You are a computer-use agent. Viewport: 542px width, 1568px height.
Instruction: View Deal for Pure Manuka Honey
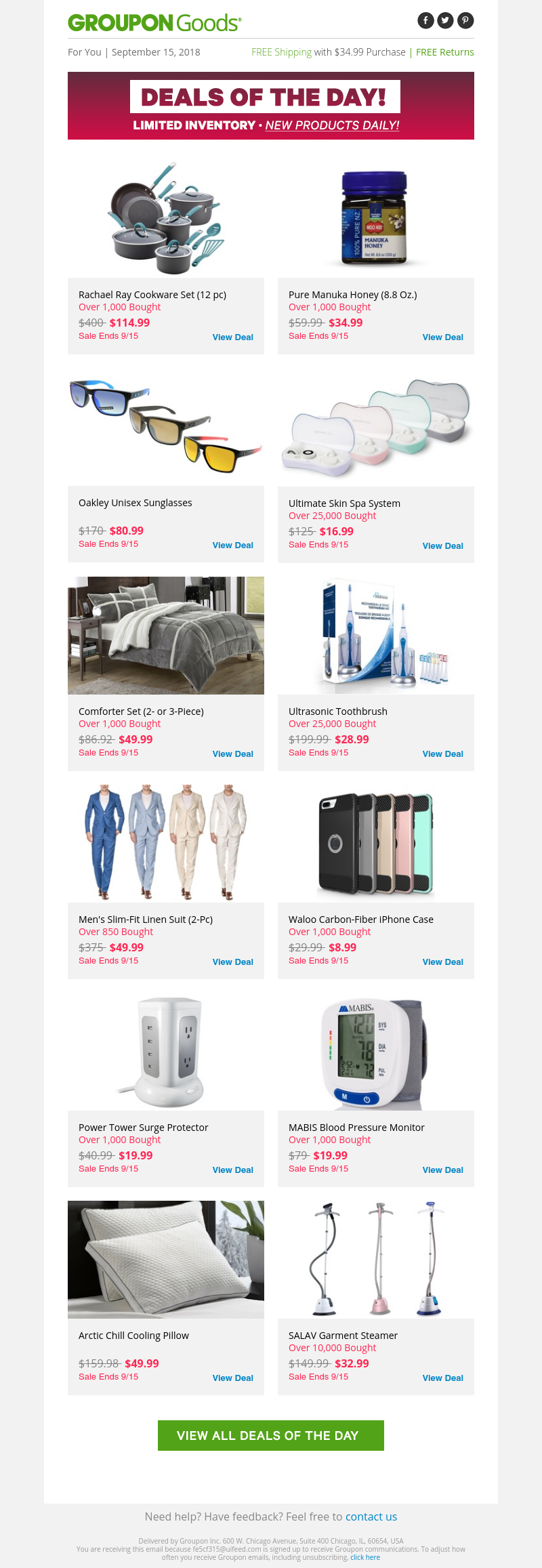pos(442,337)
